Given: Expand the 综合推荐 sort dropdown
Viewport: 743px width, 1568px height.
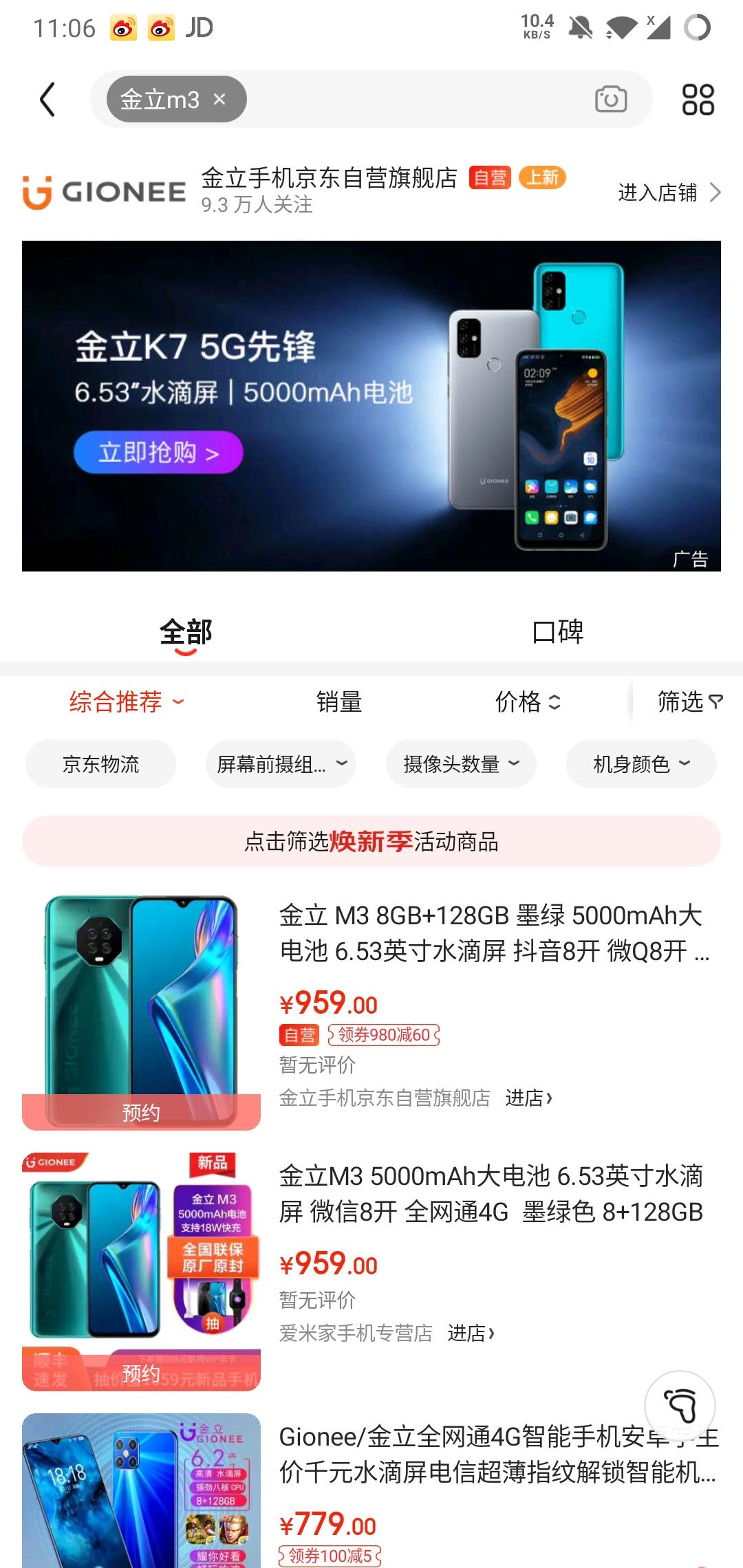Looking at the screenshot, I should pyautogui.click(x=124, y=702).
